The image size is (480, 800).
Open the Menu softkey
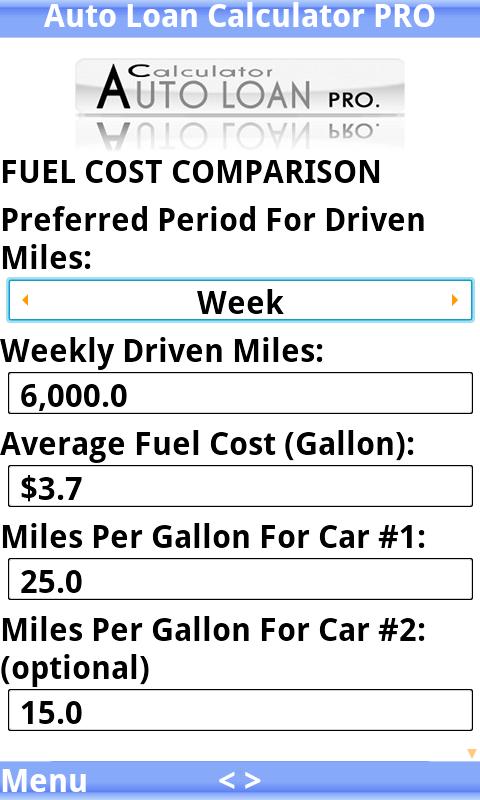coord(44,781)
